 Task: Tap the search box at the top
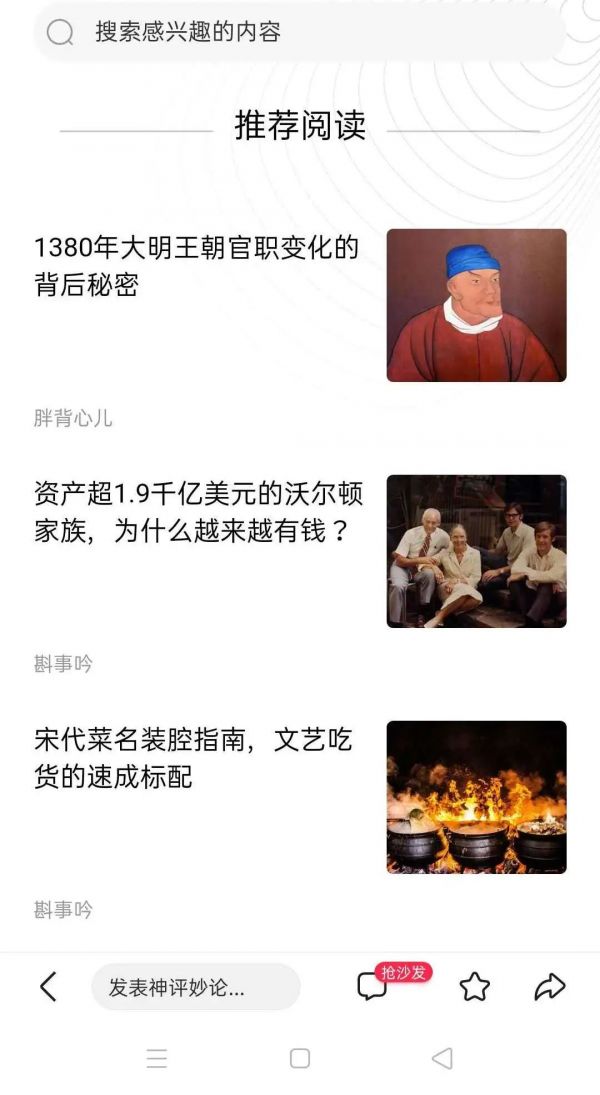[x=300, y=32]
